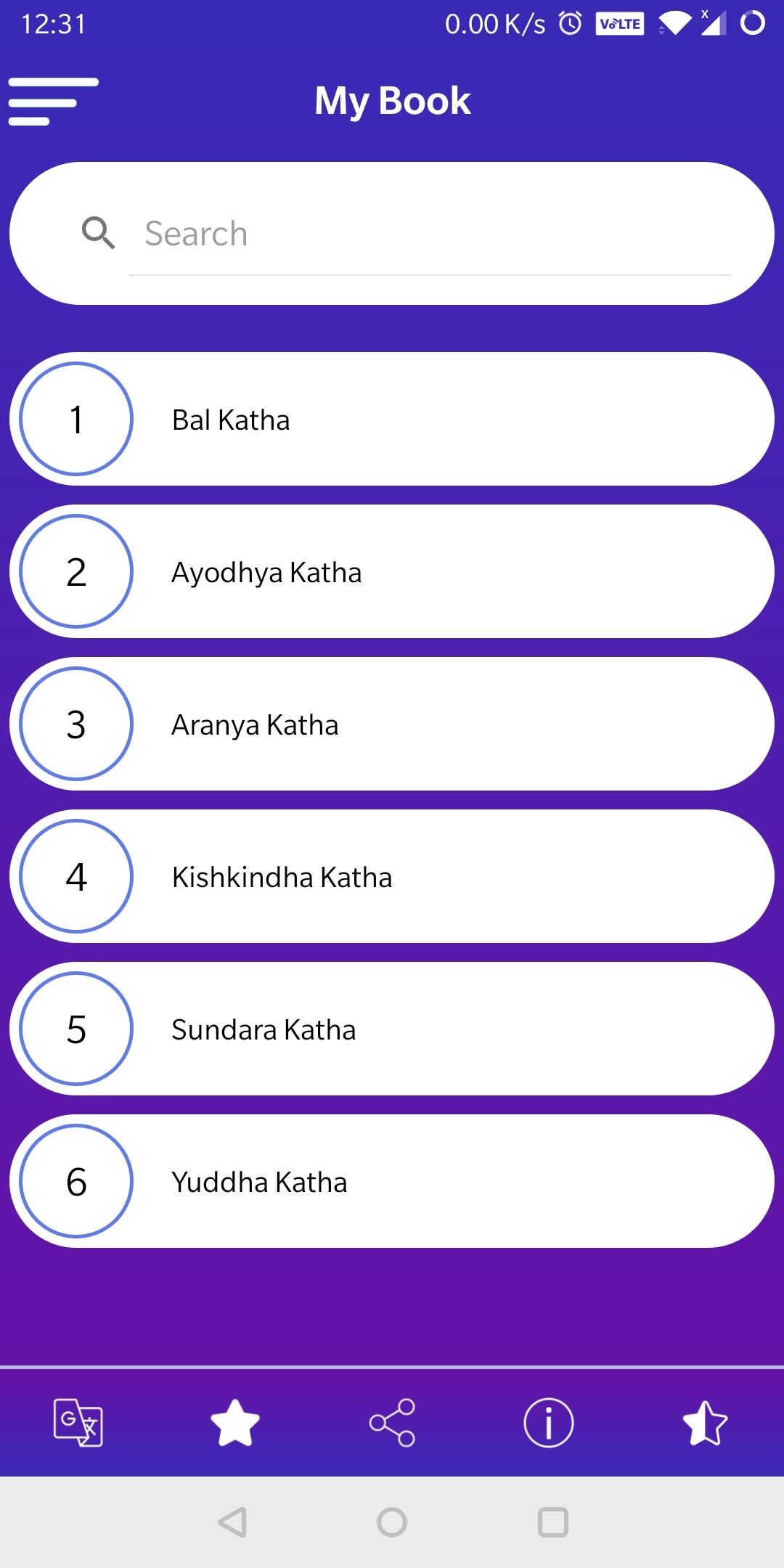Screen dimensions: 784x1568
Task: Go back using system back button
Action: [x=233, y=1522]
